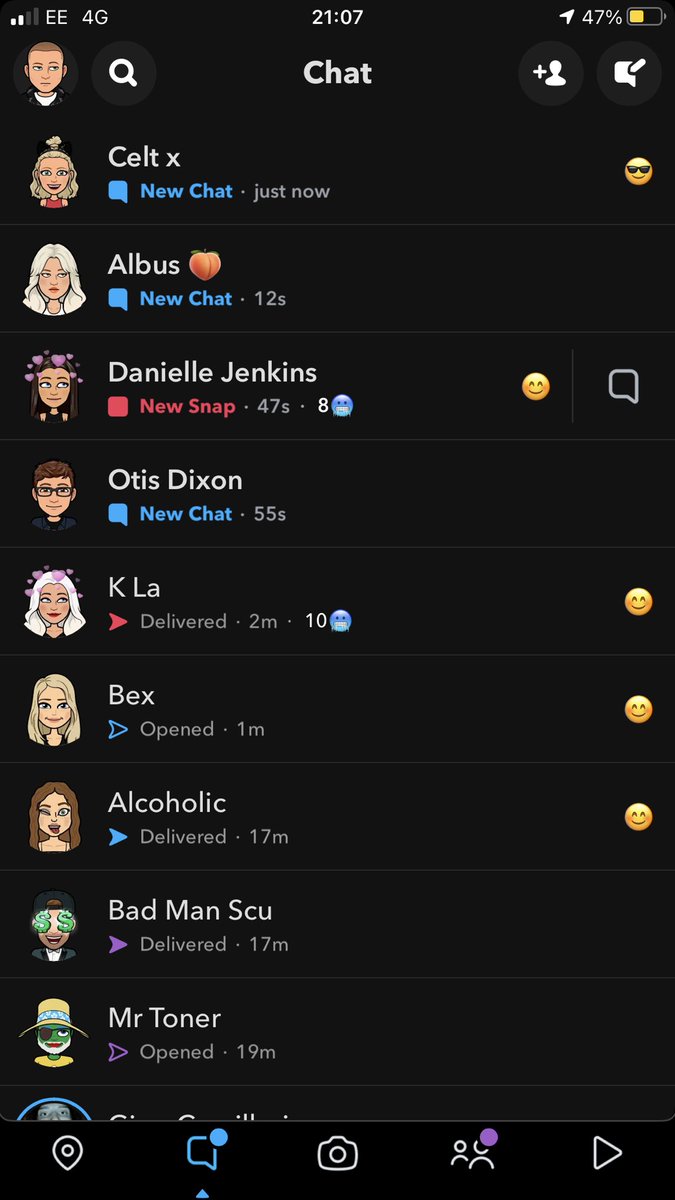Open the chat with Mr Toner
Viewport: 675px width, 1200px height.
tap(337, 1032)
